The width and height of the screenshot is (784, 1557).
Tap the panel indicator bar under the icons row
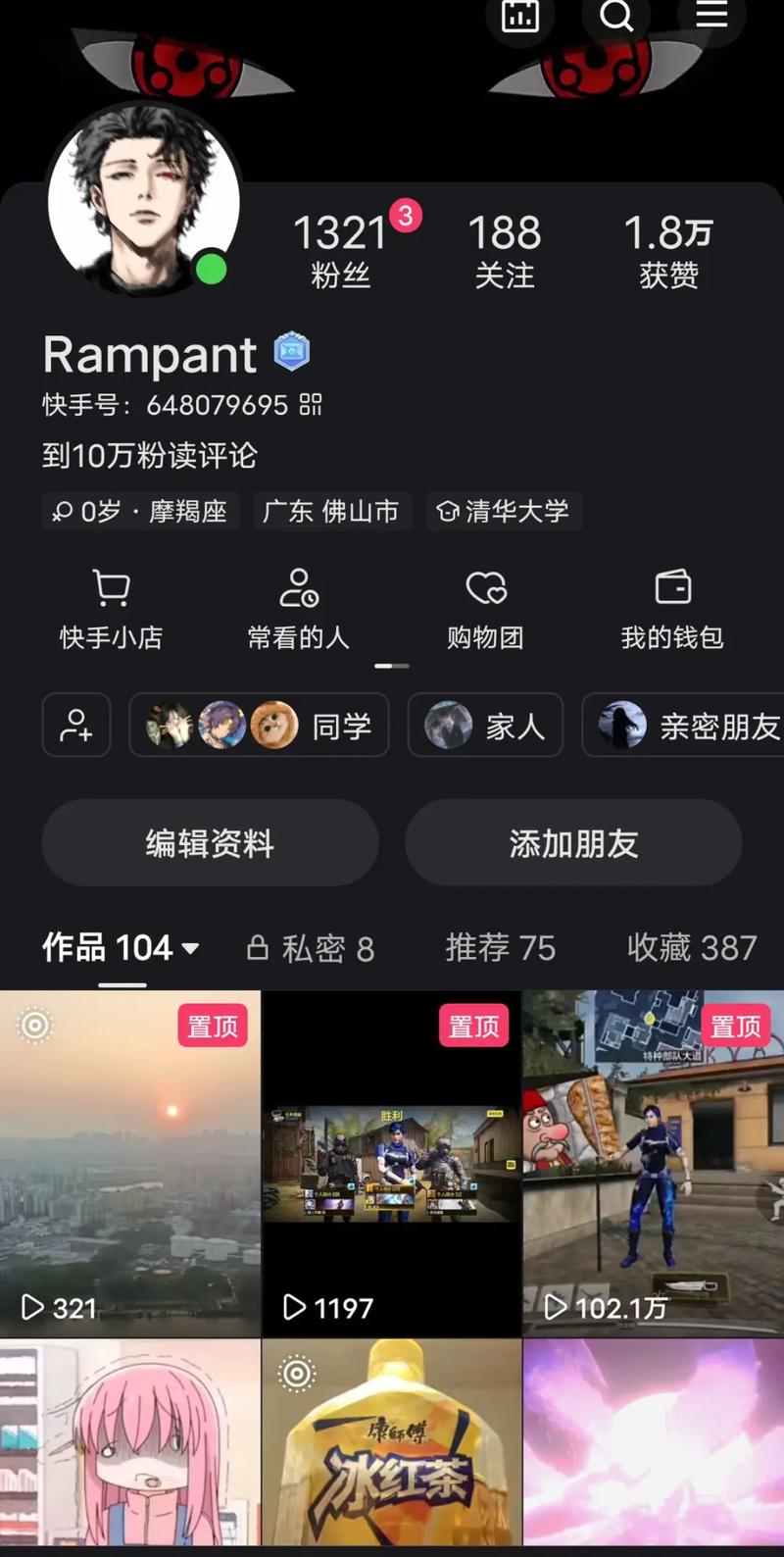click(391, 666)
